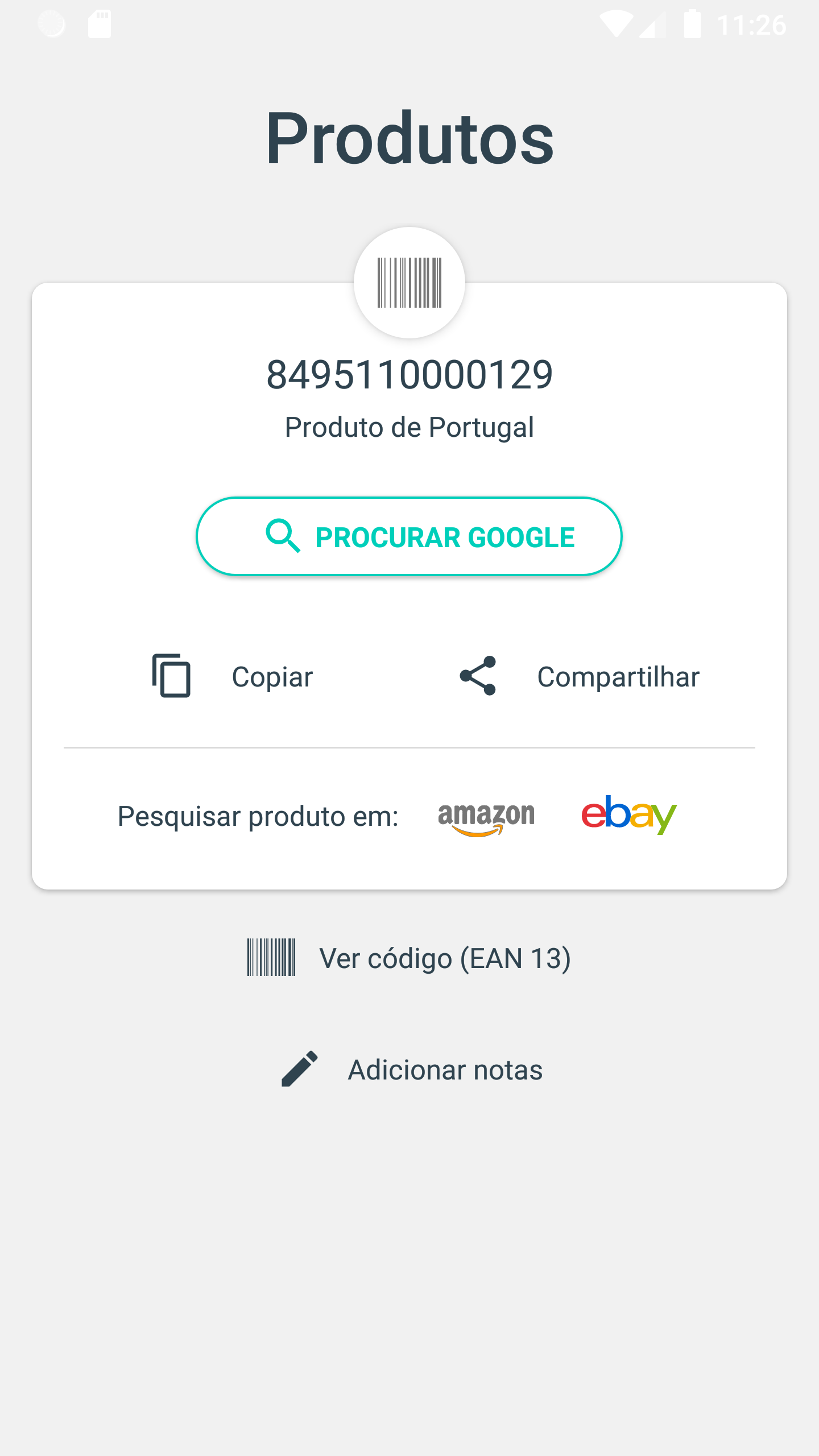This screenshot has width=819, height=1456.
Task: Search the product on Amazon
Action: coord(486,817)
